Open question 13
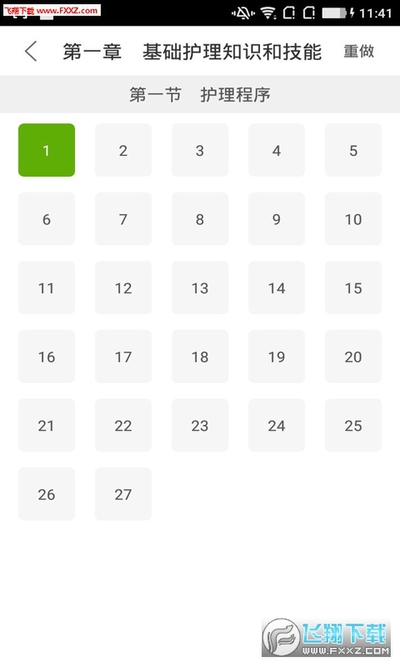Screen dimensions: 400x667 pos(200,288)
